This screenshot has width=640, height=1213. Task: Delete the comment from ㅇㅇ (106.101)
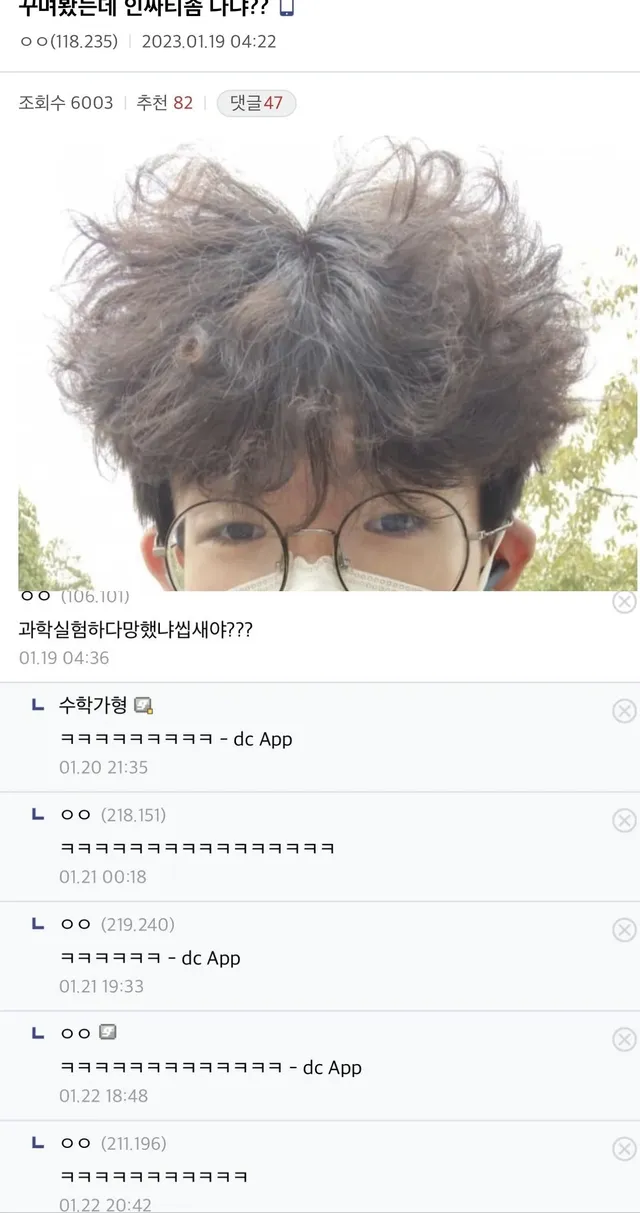pos(624,602)
